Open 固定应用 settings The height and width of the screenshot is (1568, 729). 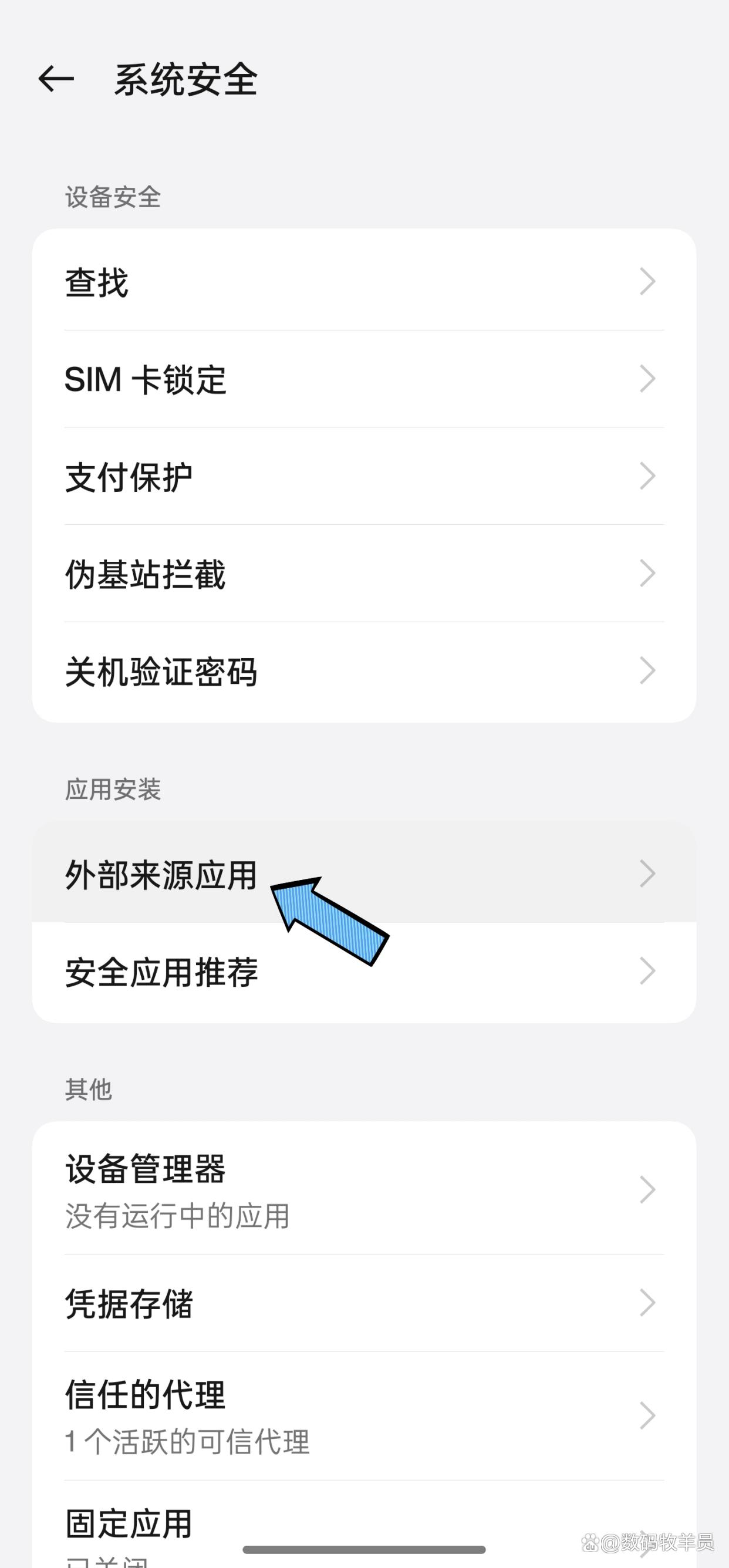click(x=364, y=1525)
